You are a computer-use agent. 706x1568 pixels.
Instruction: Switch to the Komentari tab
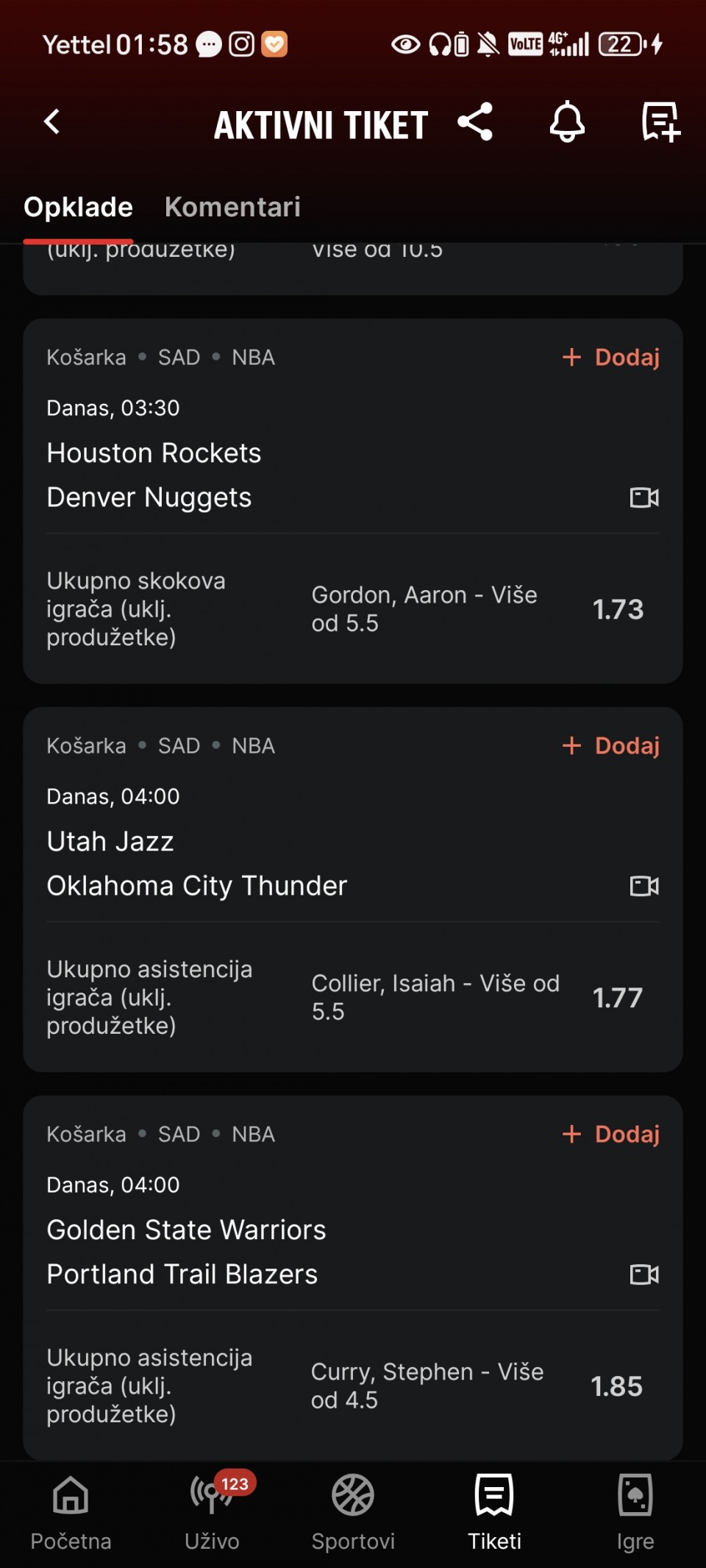coord(232,207)
